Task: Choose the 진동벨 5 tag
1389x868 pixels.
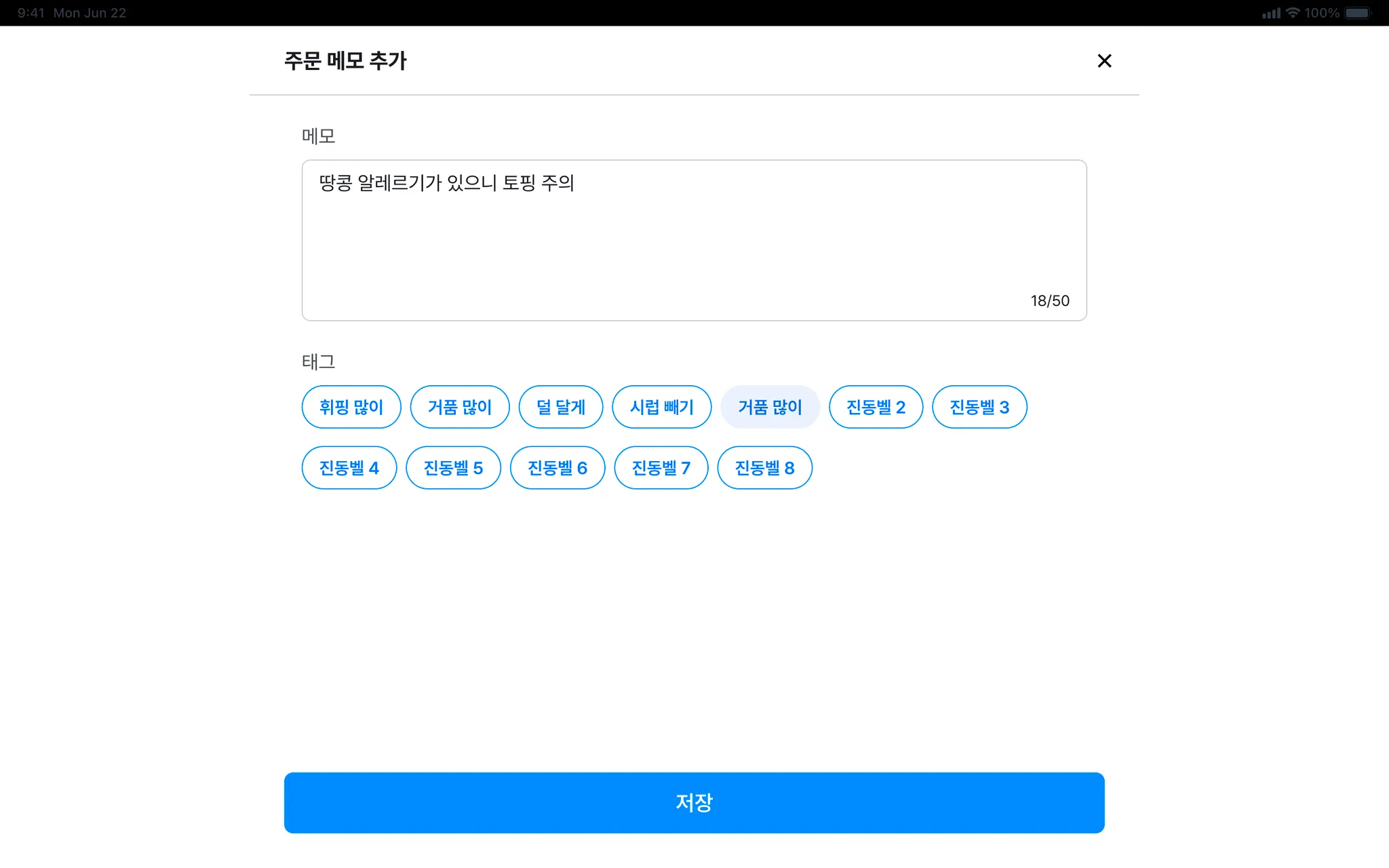Action: 453,468
